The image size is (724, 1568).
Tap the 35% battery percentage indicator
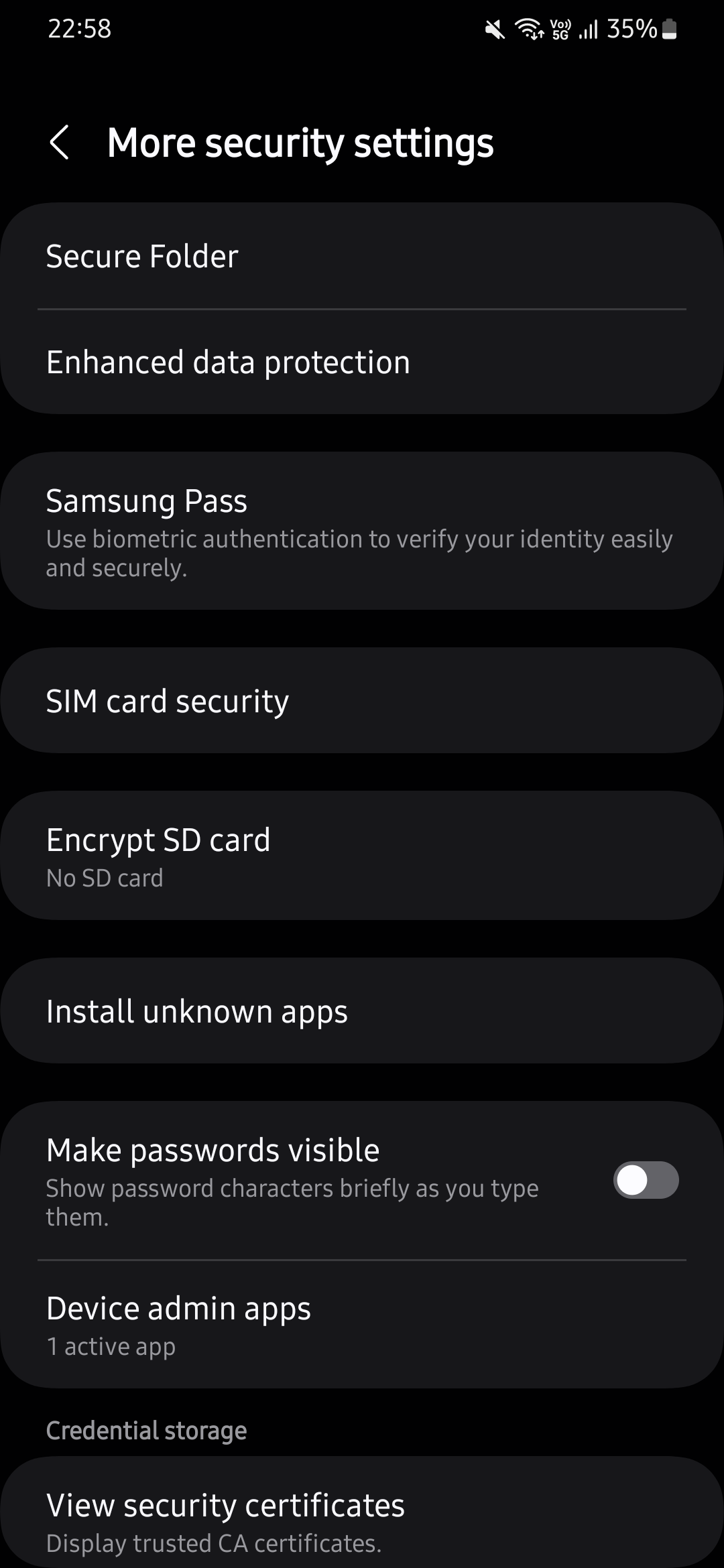pyautogui.click(x=630, y=28)
